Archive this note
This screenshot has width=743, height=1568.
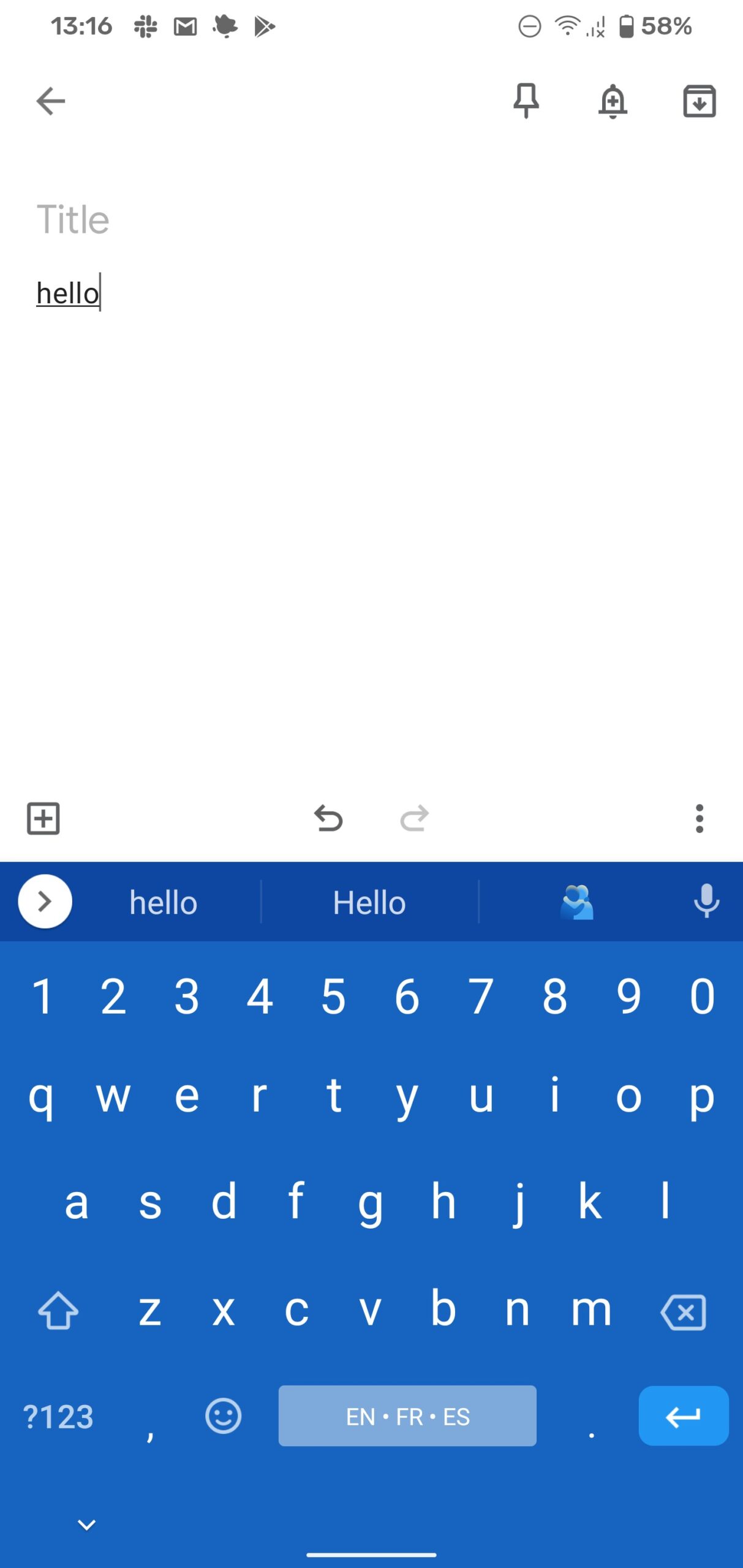click(700, 101)
